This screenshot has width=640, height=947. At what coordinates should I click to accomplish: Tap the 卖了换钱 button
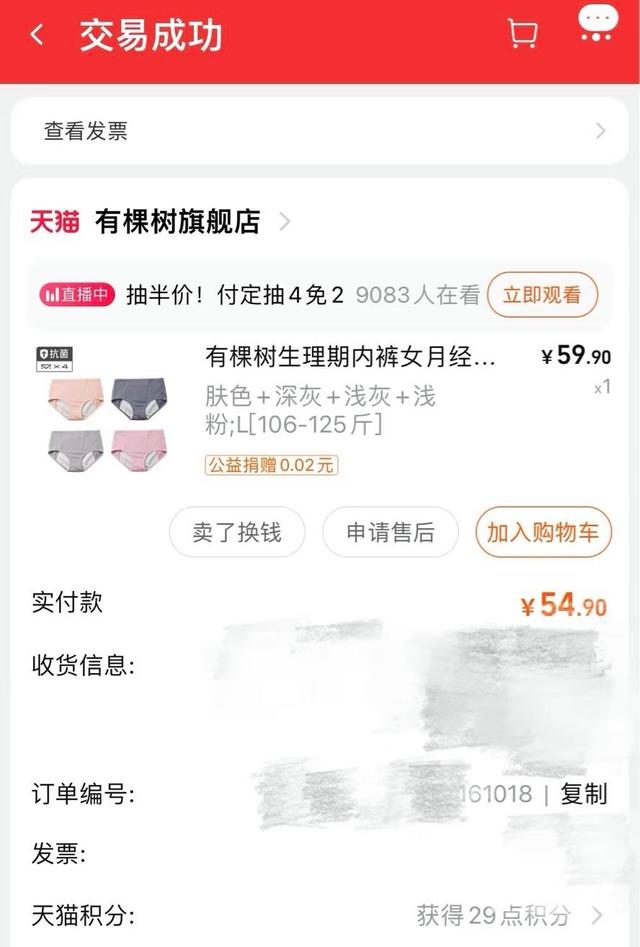pos(237,532)
